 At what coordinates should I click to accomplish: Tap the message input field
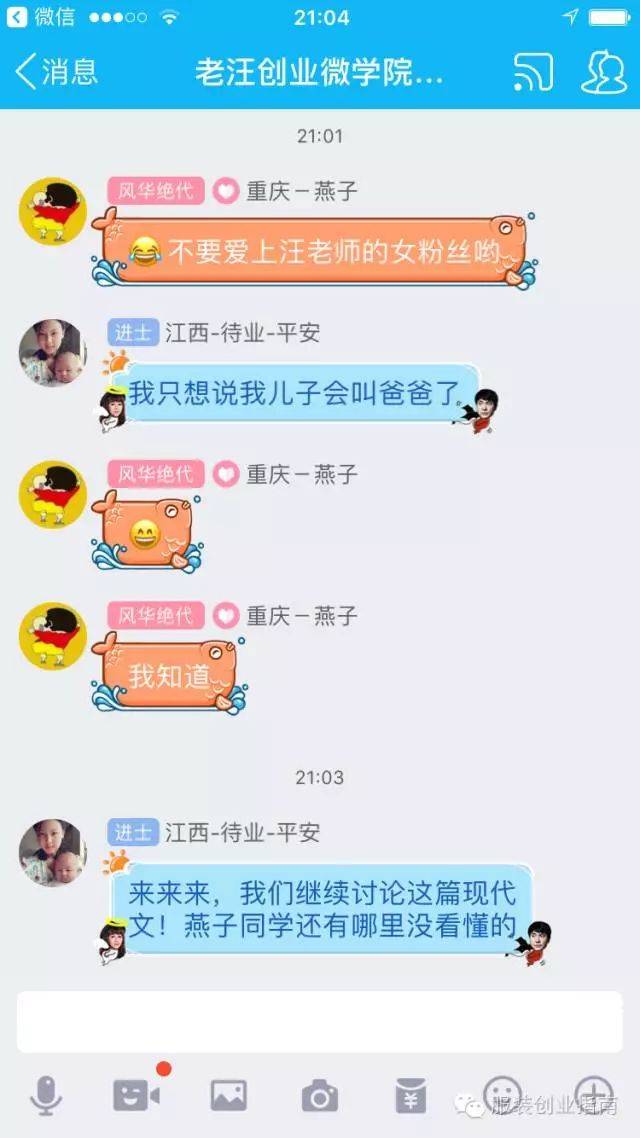[319, 1021]
